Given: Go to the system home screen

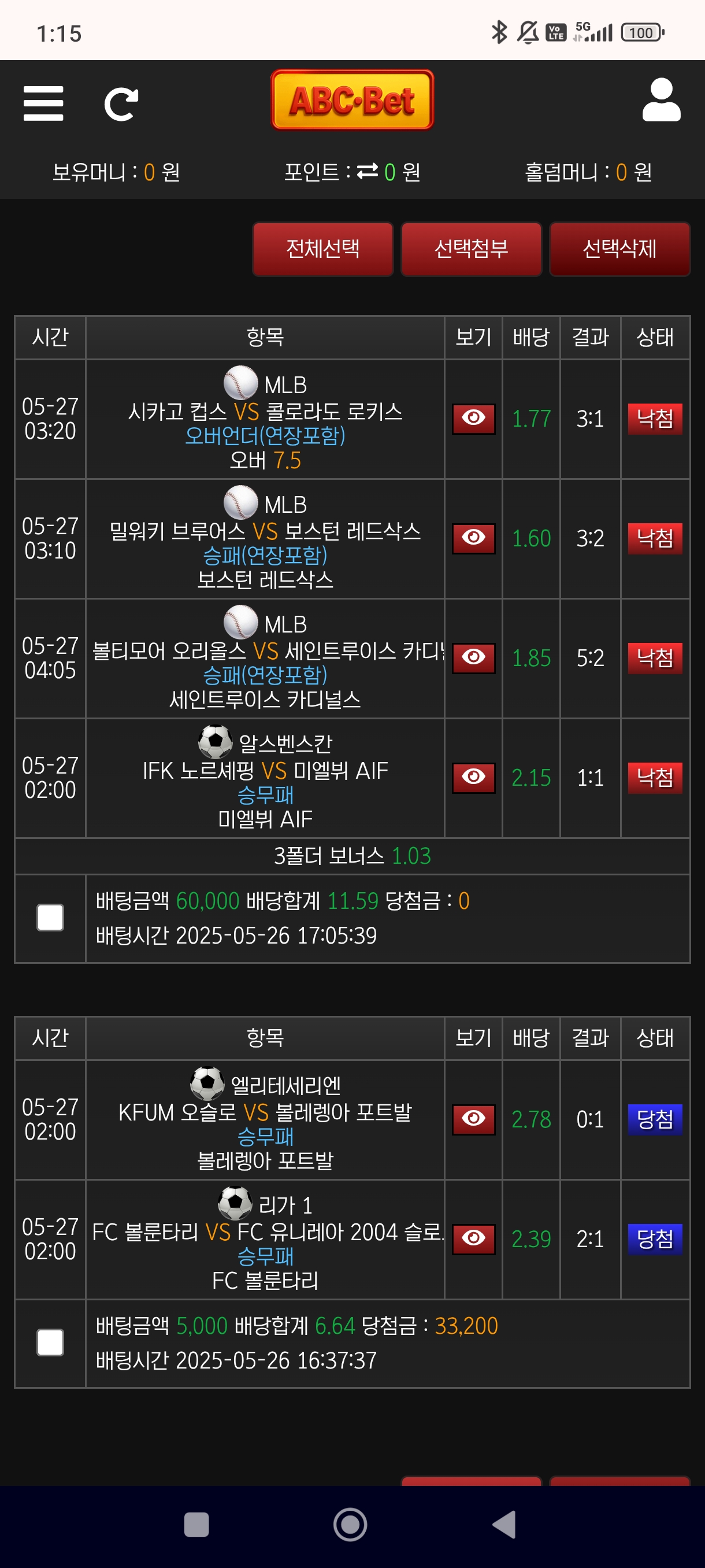Looking at the screenshot, I should click(350, 1525).
